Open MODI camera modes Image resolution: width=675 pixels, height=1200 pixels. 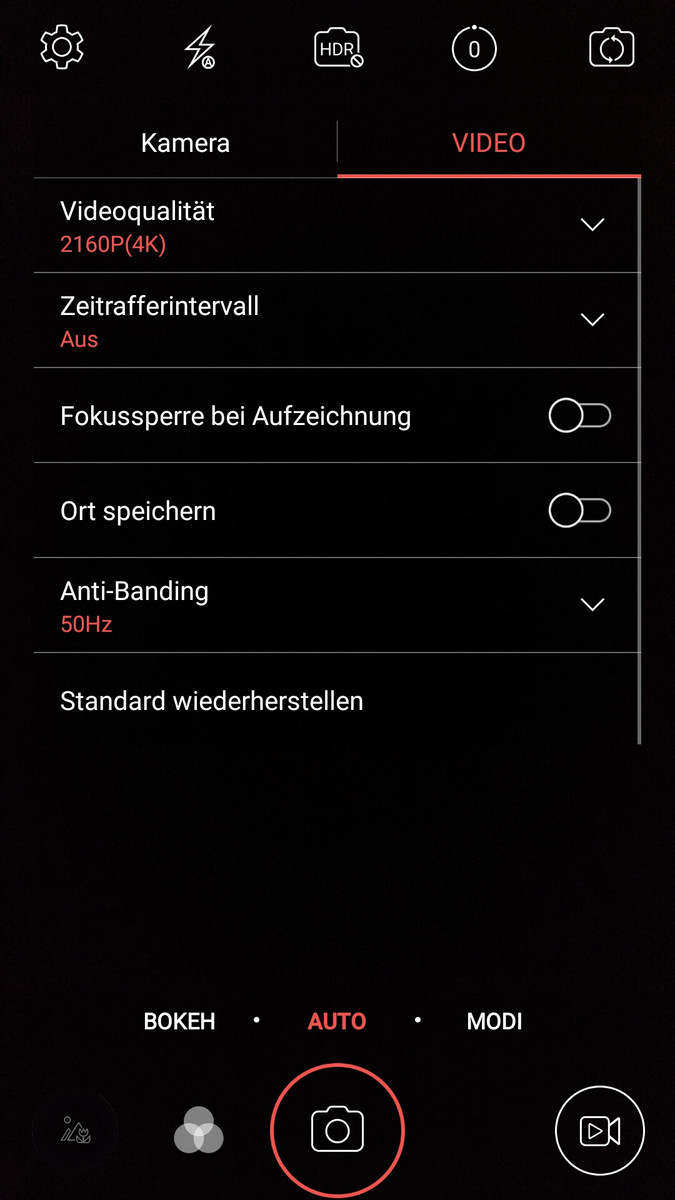(x=495, y=1021)
